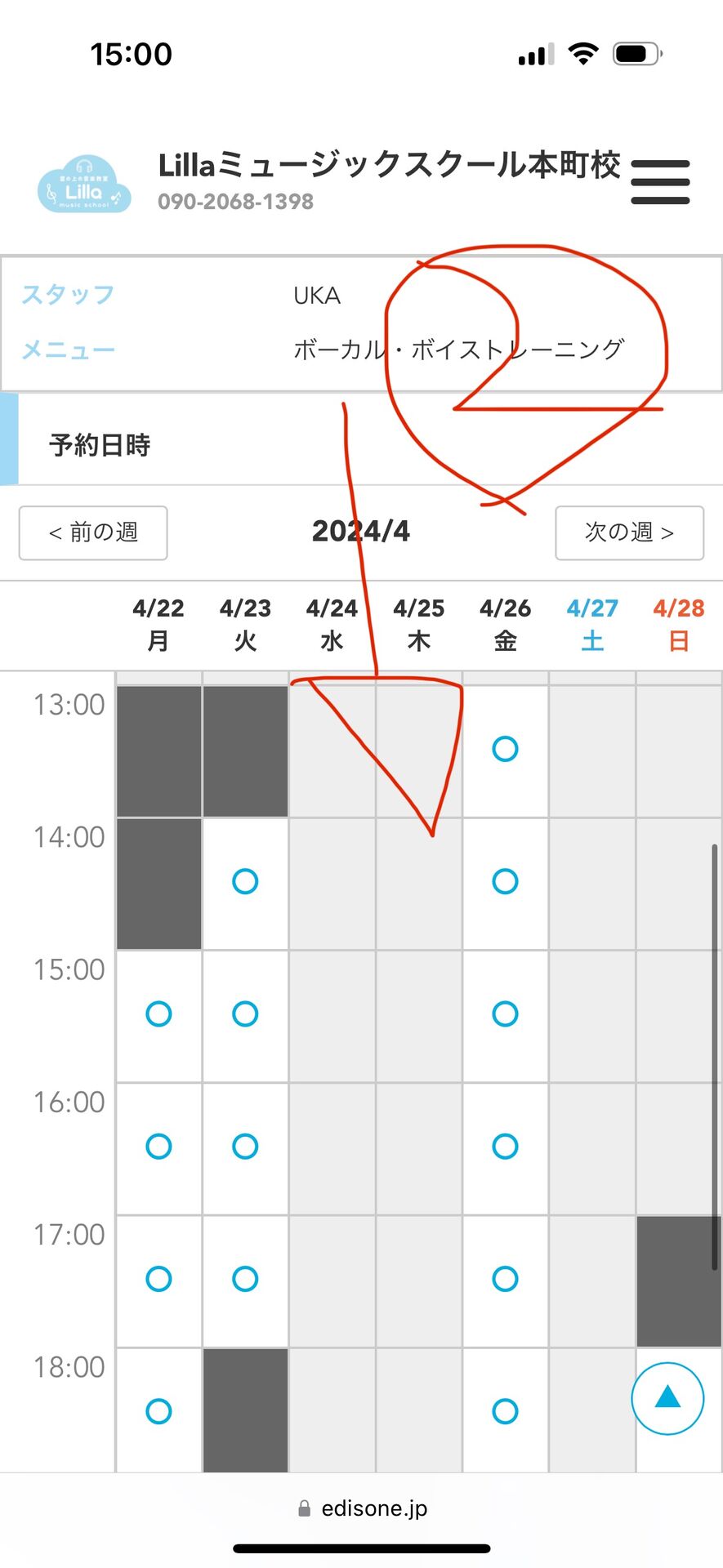
Task: Choose the 18:00 slot on 4/26
Action: [x=505, y=1410]
